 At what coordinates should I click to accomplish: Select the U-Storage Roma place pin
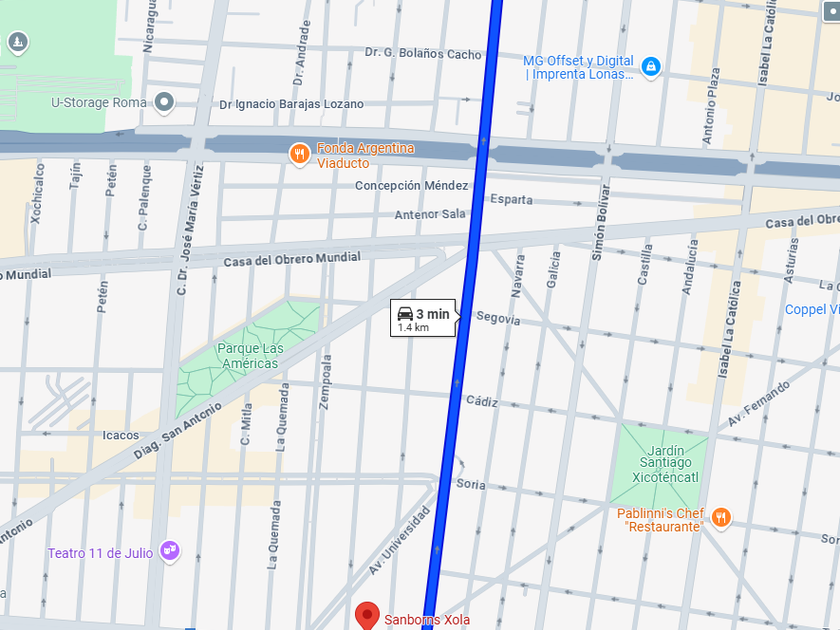tap(164, 102)
